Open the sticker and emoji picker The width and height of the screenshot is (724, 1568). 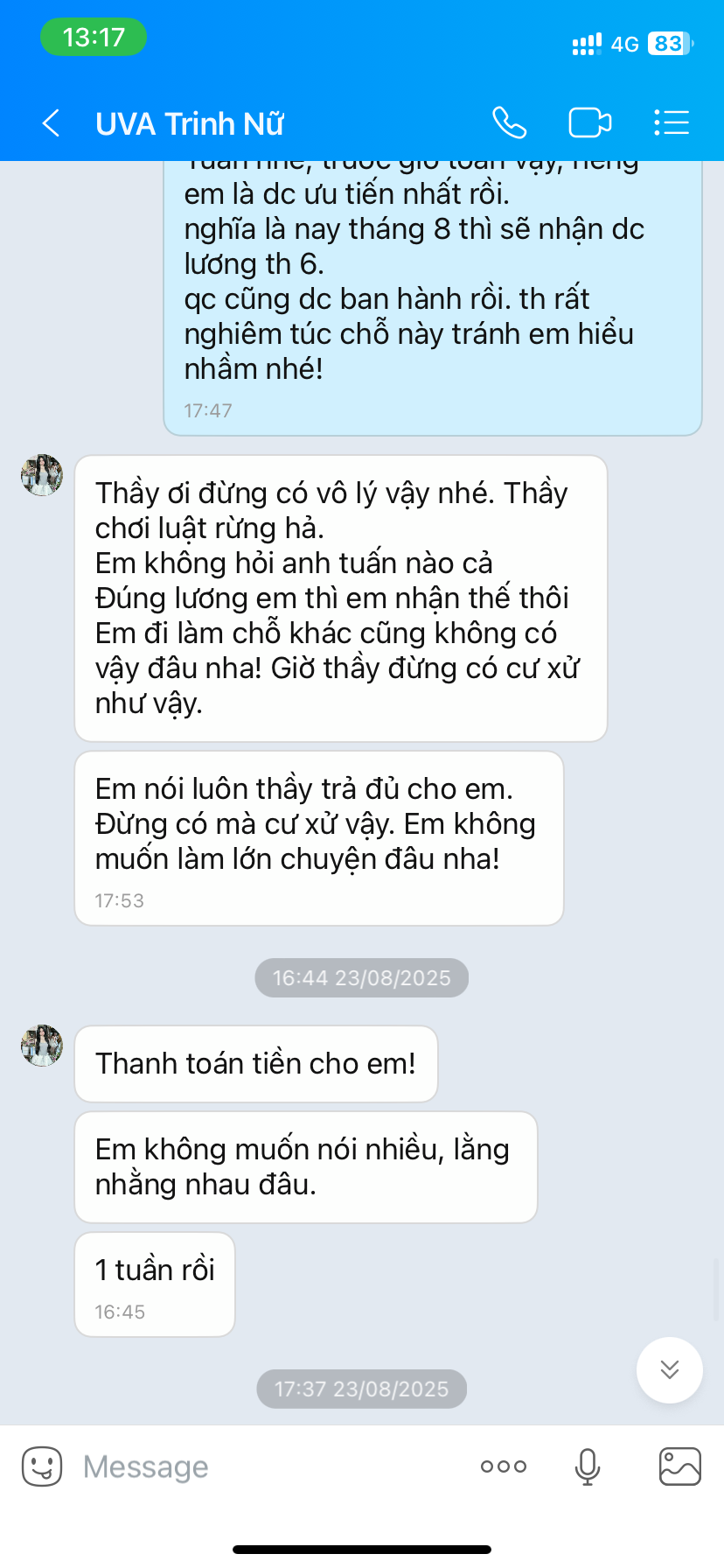tap(42, 1466)
